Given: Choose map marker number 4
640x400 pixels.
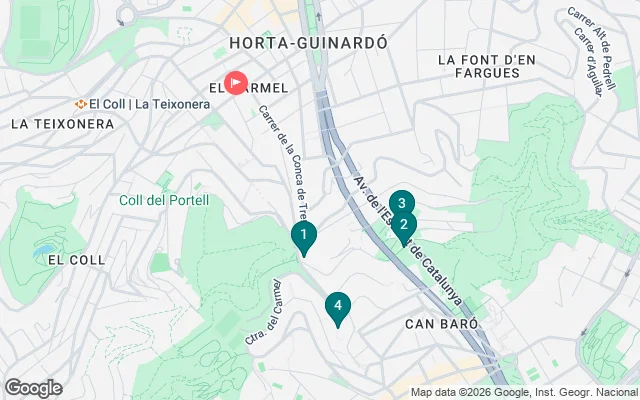Looking at the screenshot, I should coord(338,307).
